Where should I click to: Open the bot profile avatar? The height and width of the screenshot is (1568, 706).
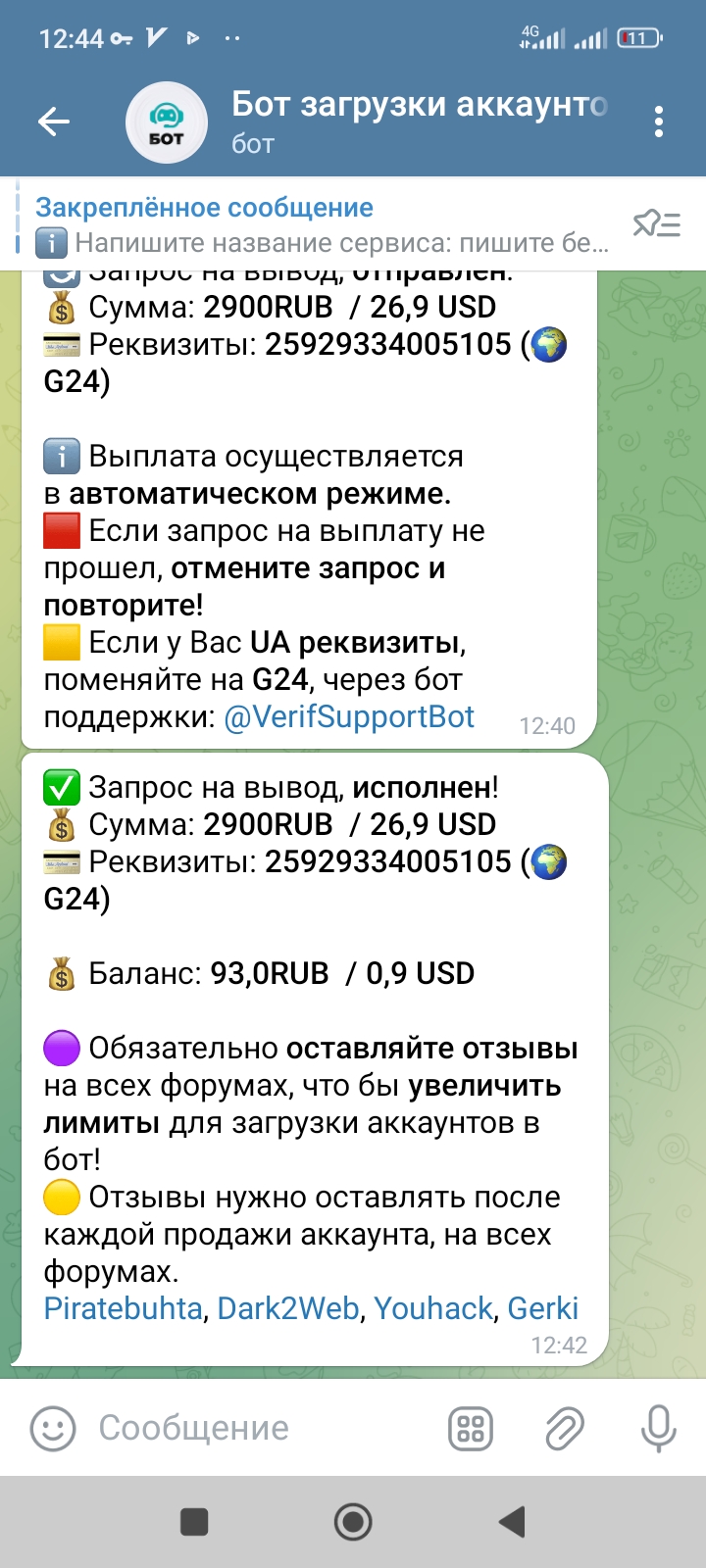(x=167, y=122)
